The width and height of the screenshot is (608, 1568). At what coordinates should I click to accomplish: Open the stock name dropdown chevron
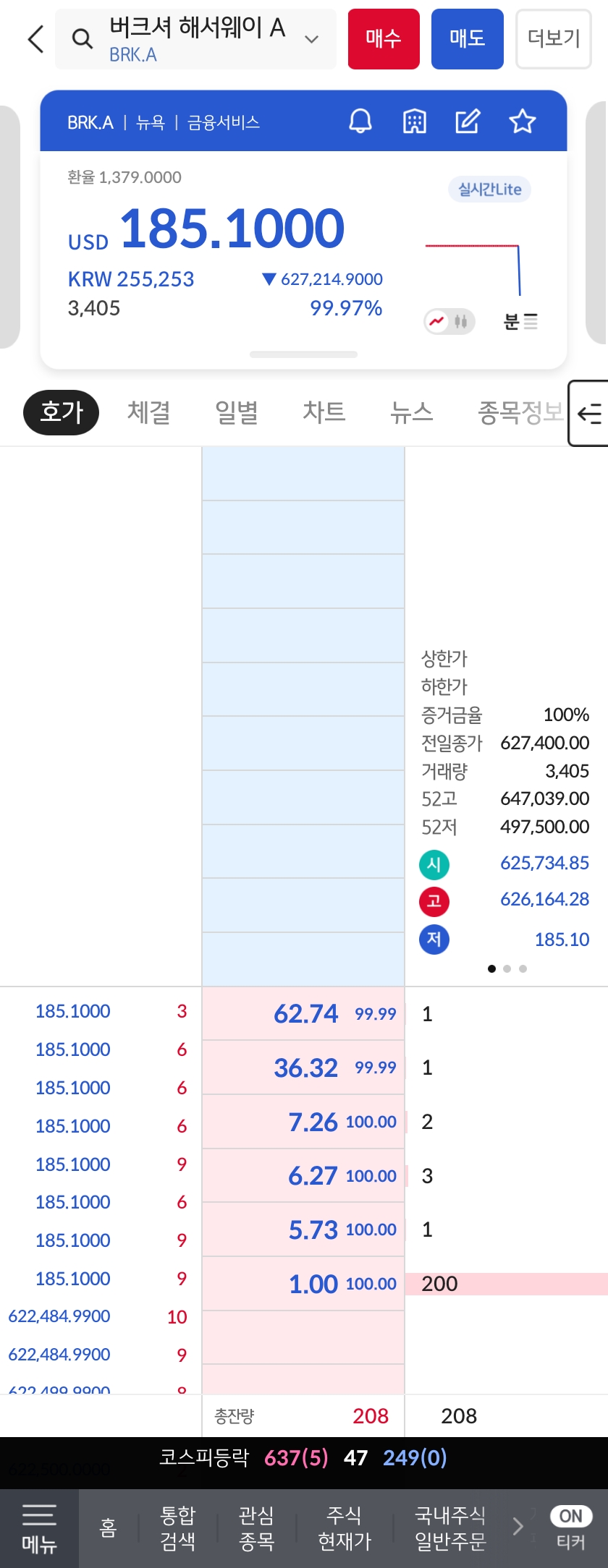click(311, 40)
